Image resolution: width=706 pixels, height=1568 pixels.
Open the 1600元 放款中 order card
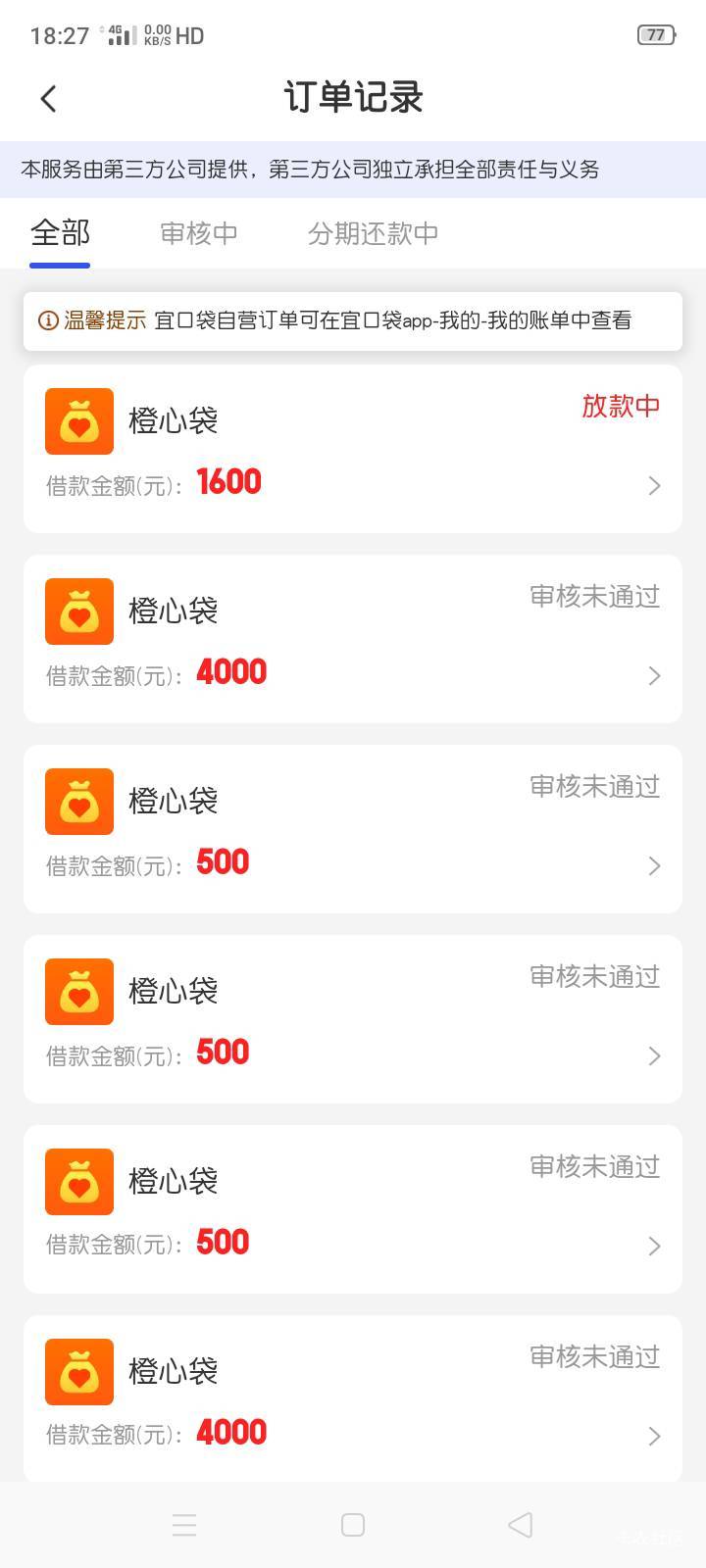(353, 449)
